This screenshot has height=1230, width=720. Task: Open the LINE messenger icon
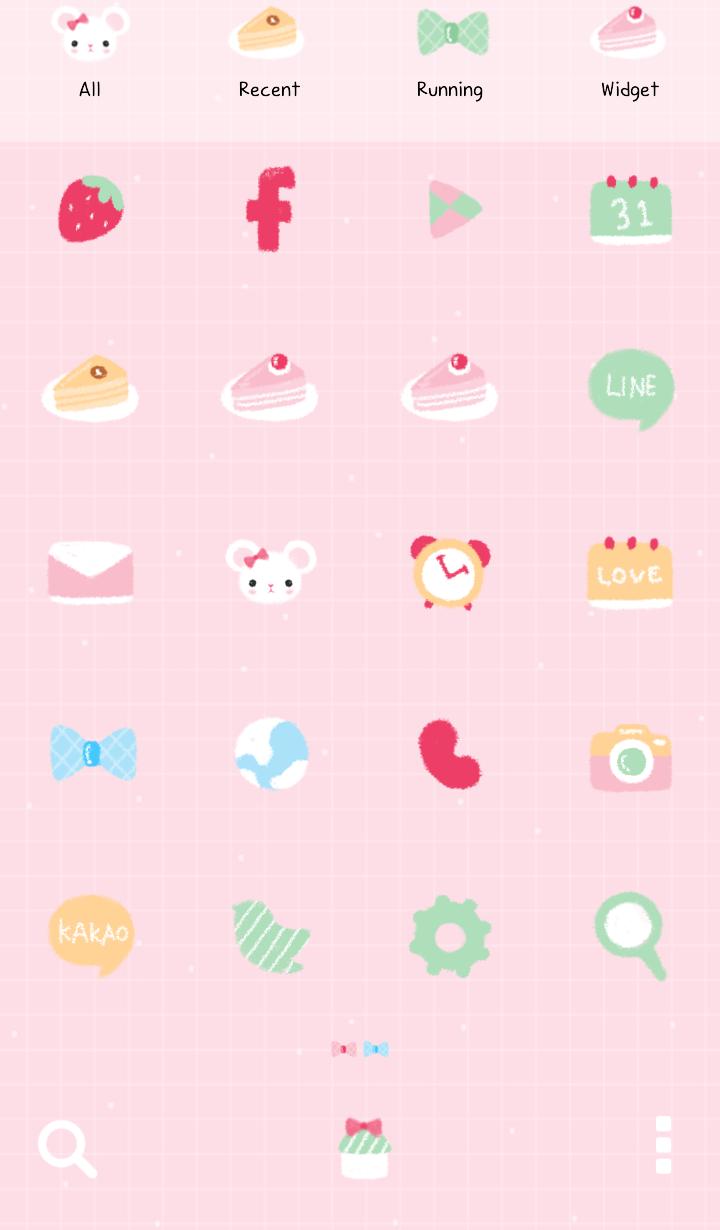630,388
